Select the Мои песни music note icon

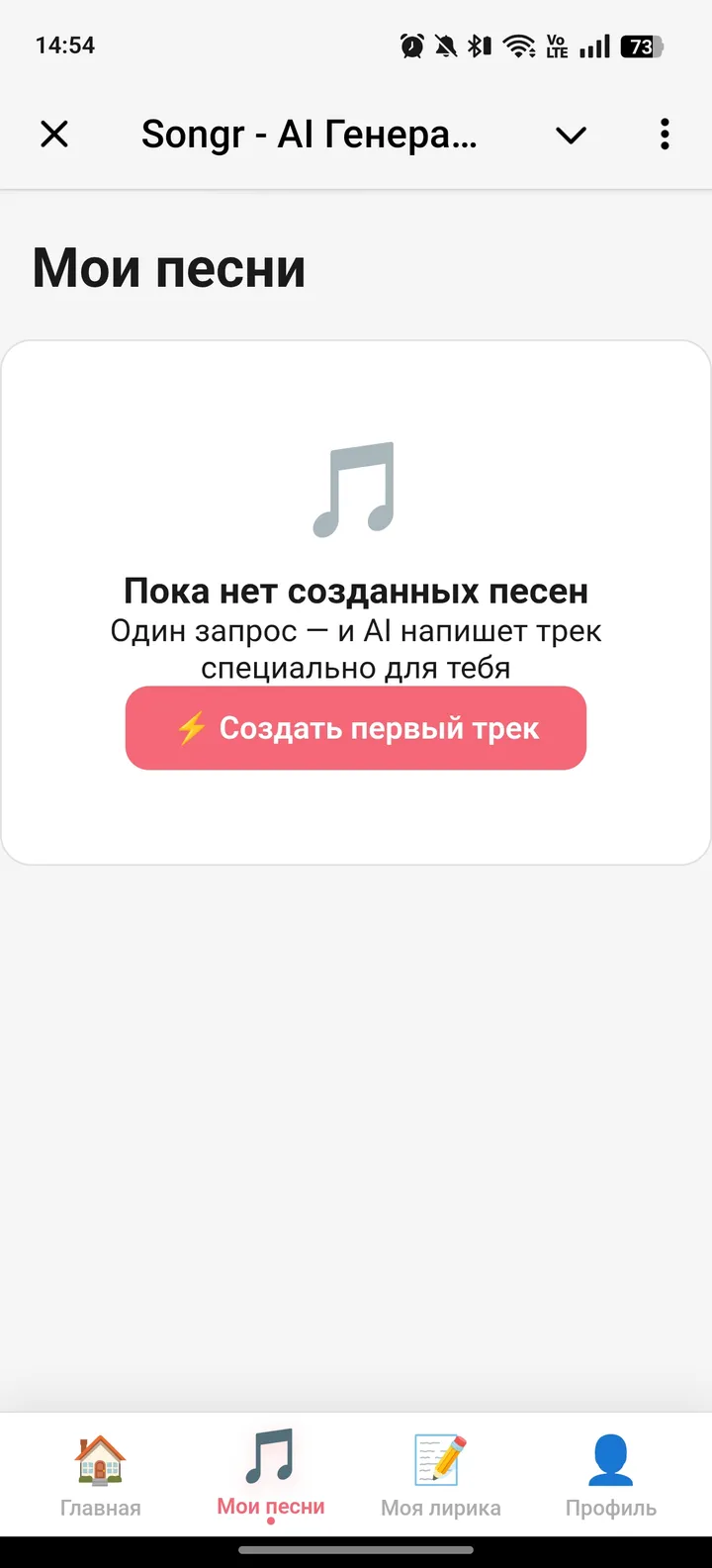point(270,1456)
